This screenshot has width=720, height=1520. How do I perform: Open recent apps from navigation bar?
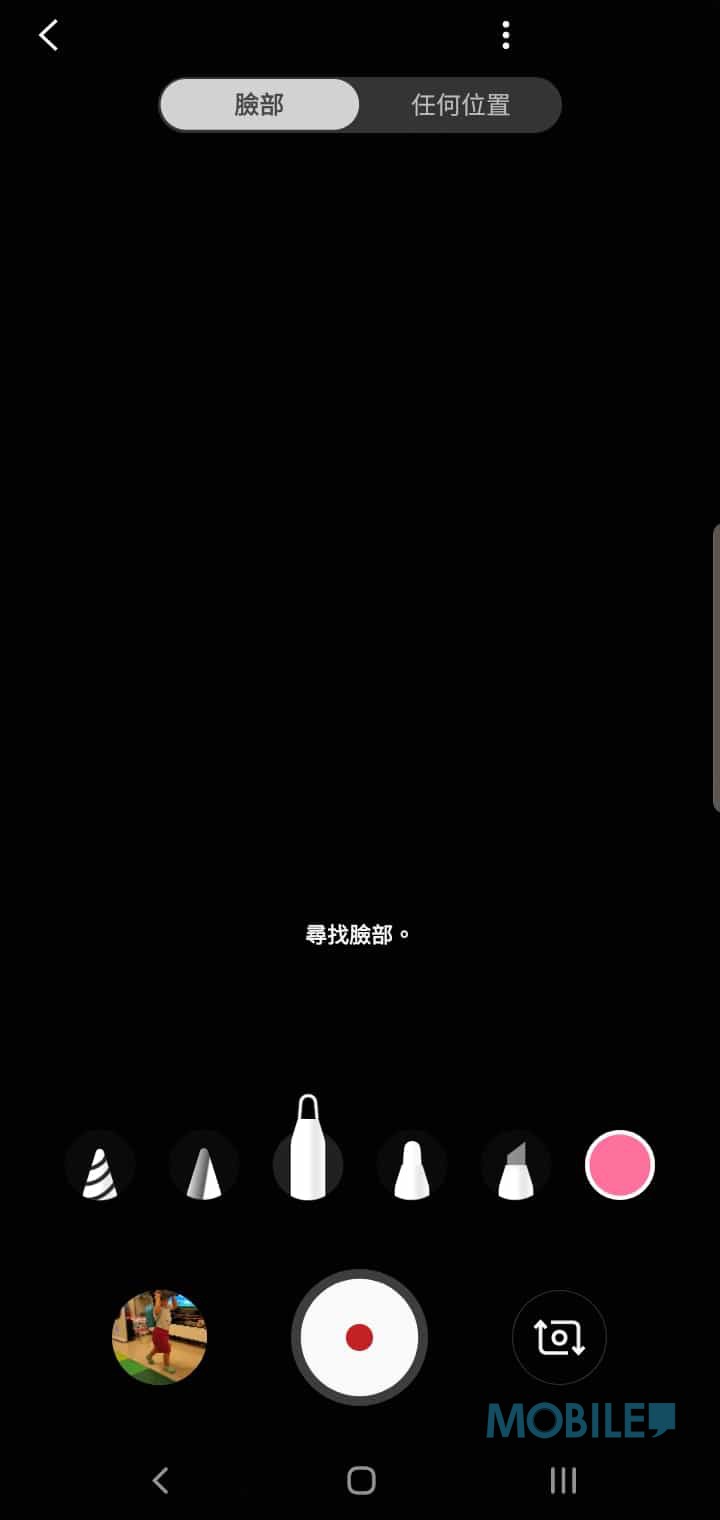[x=564, y=1481]
